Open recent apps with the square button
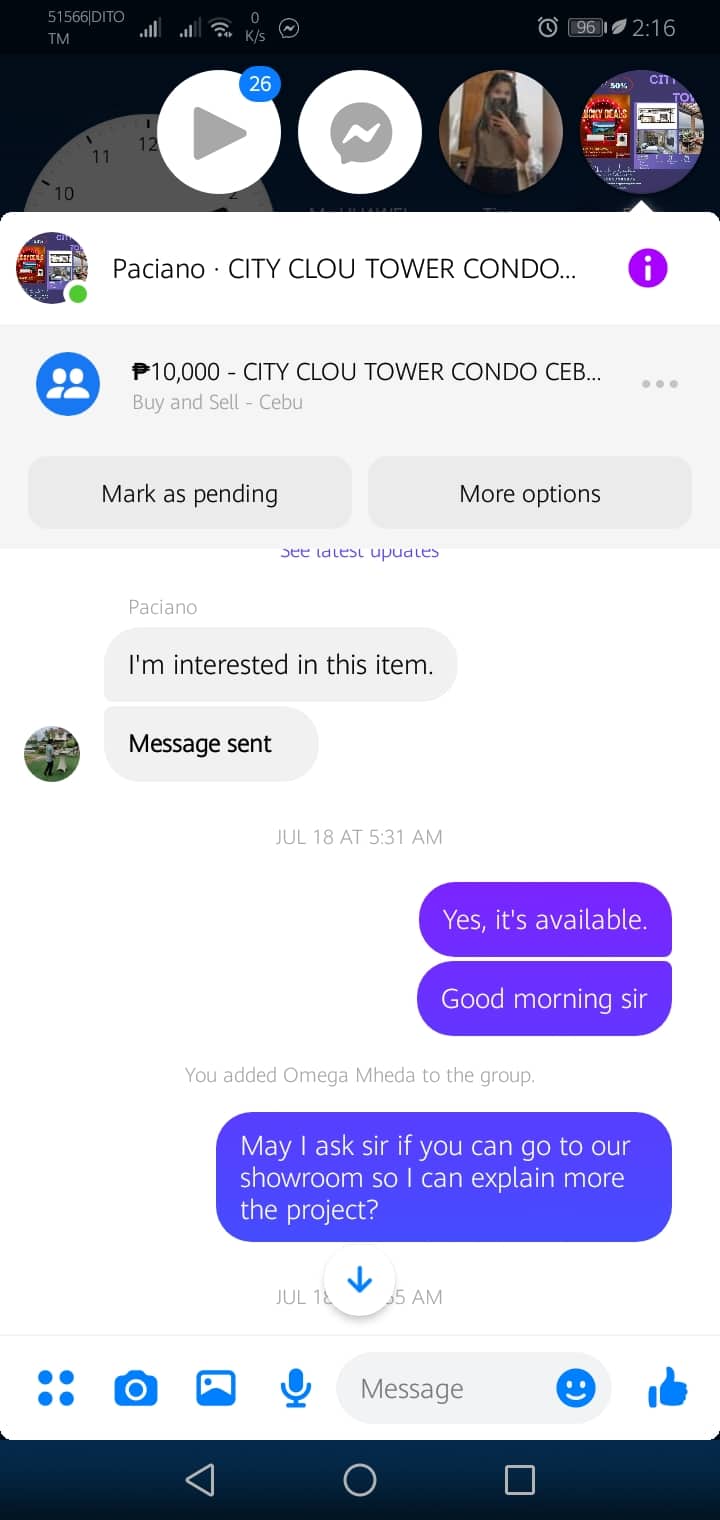Image resolution: width=720 pixels, height=1520 pixels. coord(520,1480)
